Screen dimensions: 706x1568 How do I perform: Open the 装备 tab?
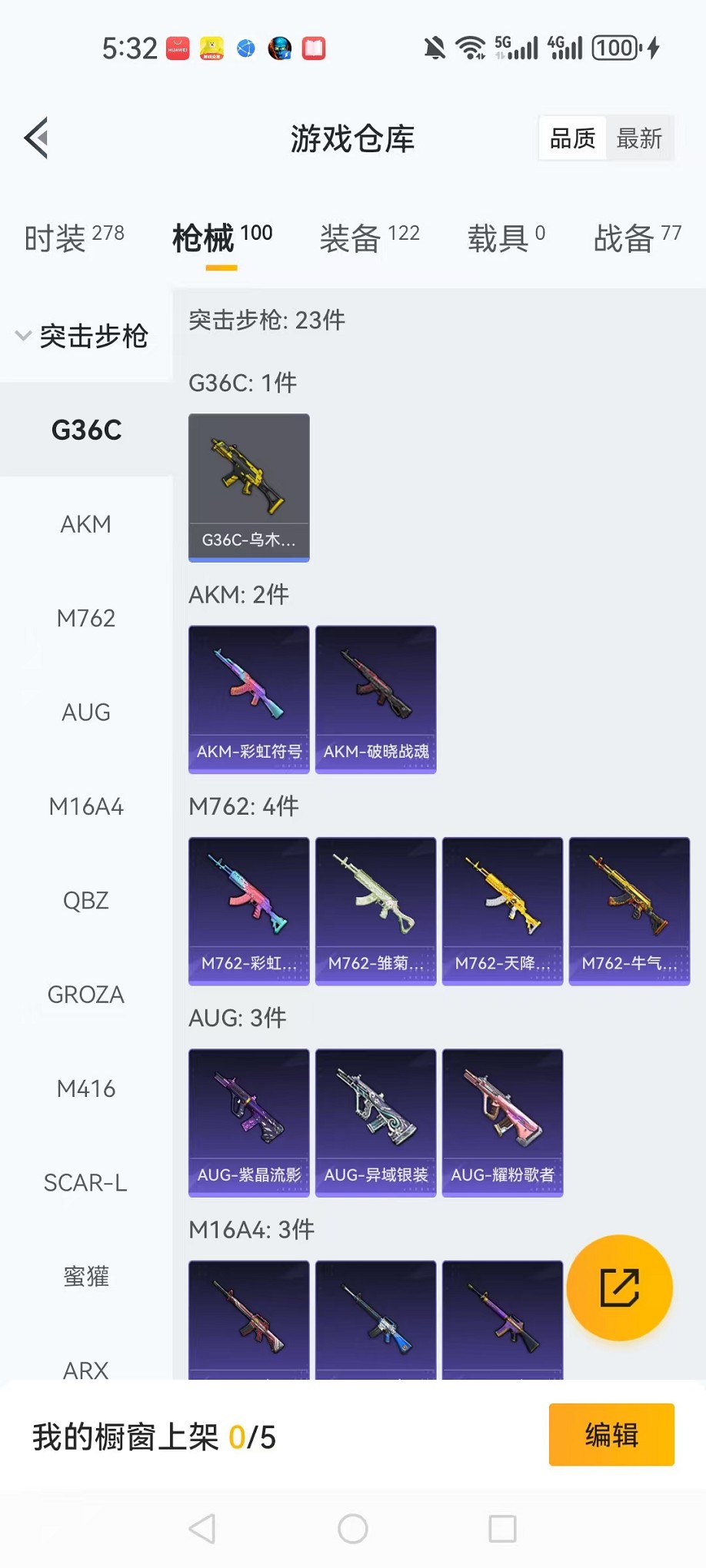(x=369, y=238)
